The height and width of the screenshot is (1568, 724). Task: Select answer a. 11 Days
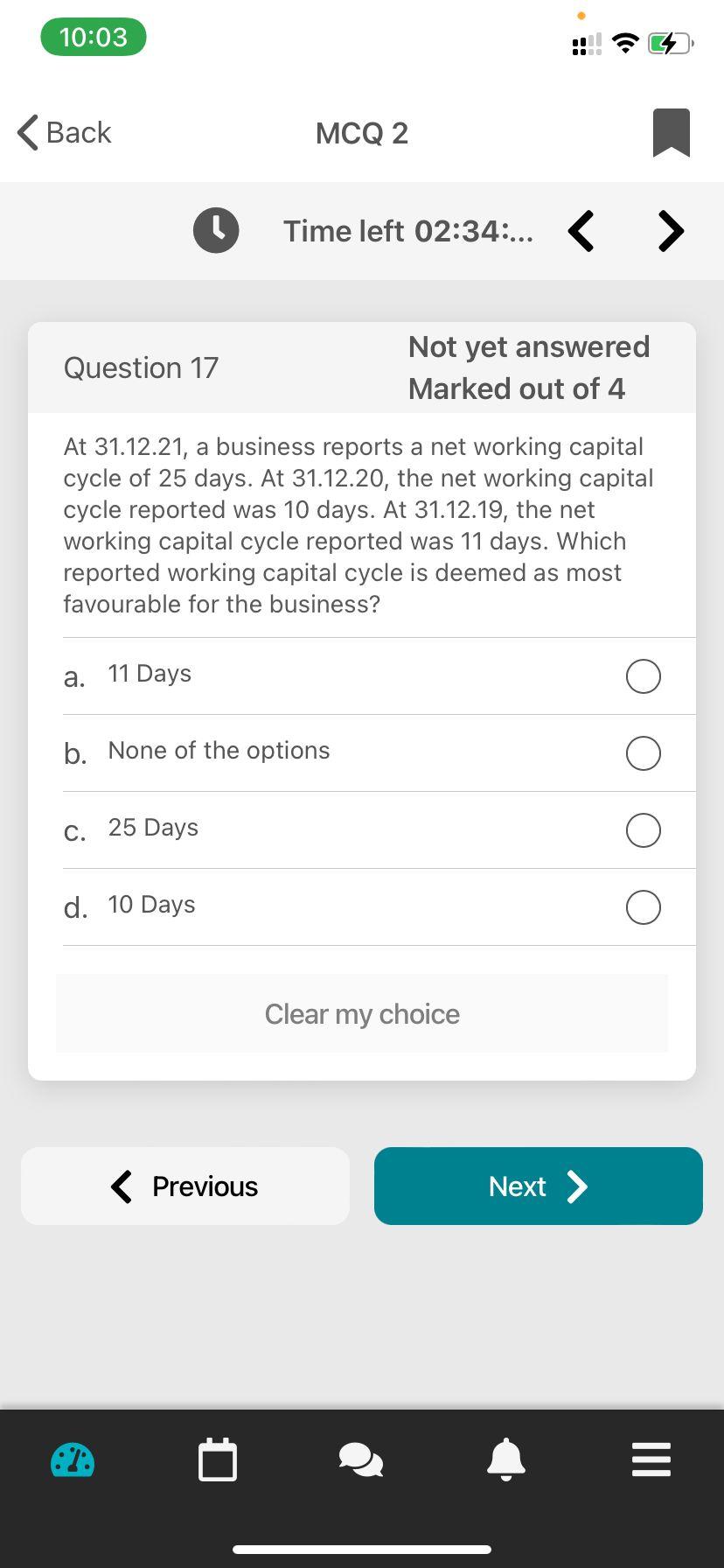tap(643, 676)
